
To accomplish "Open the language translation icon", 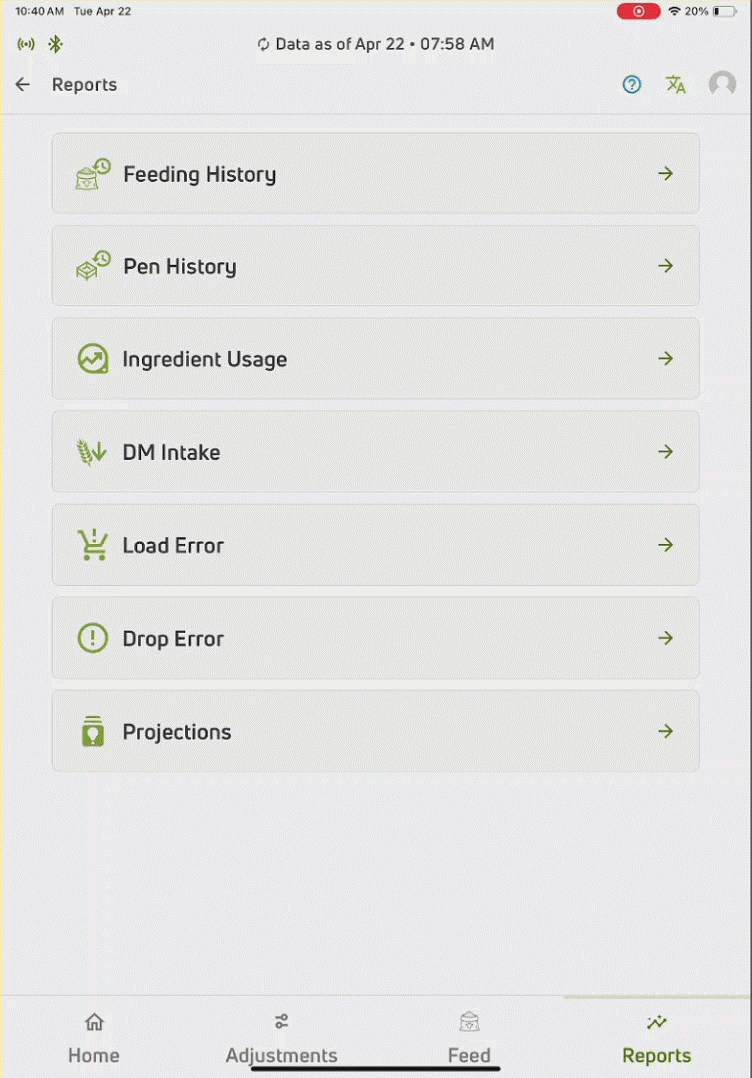I will click(676, 85).
